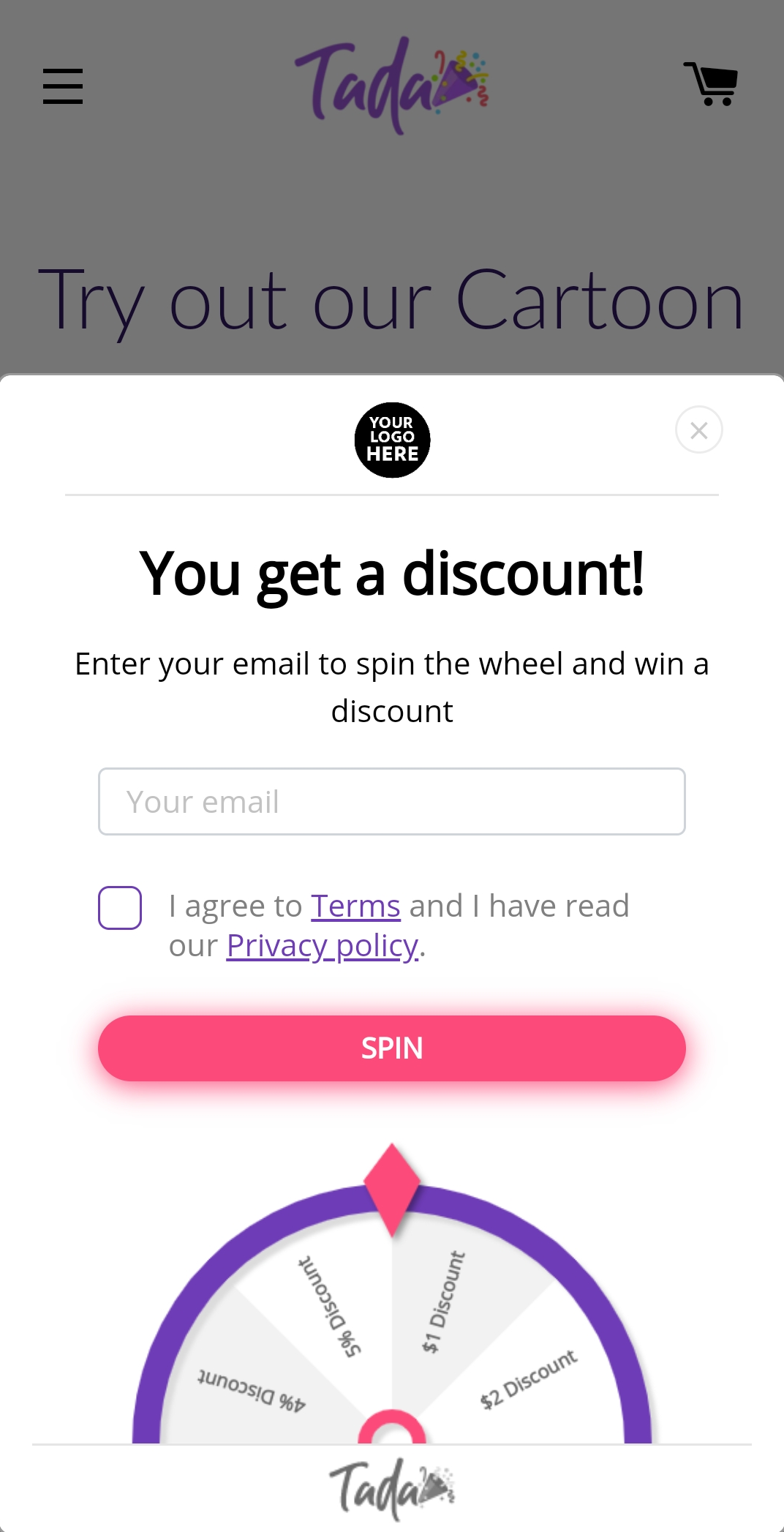Tap the SPIN button
Image resolution: width=784 pixels, height=1532 pixels.
click(392, 1048)
